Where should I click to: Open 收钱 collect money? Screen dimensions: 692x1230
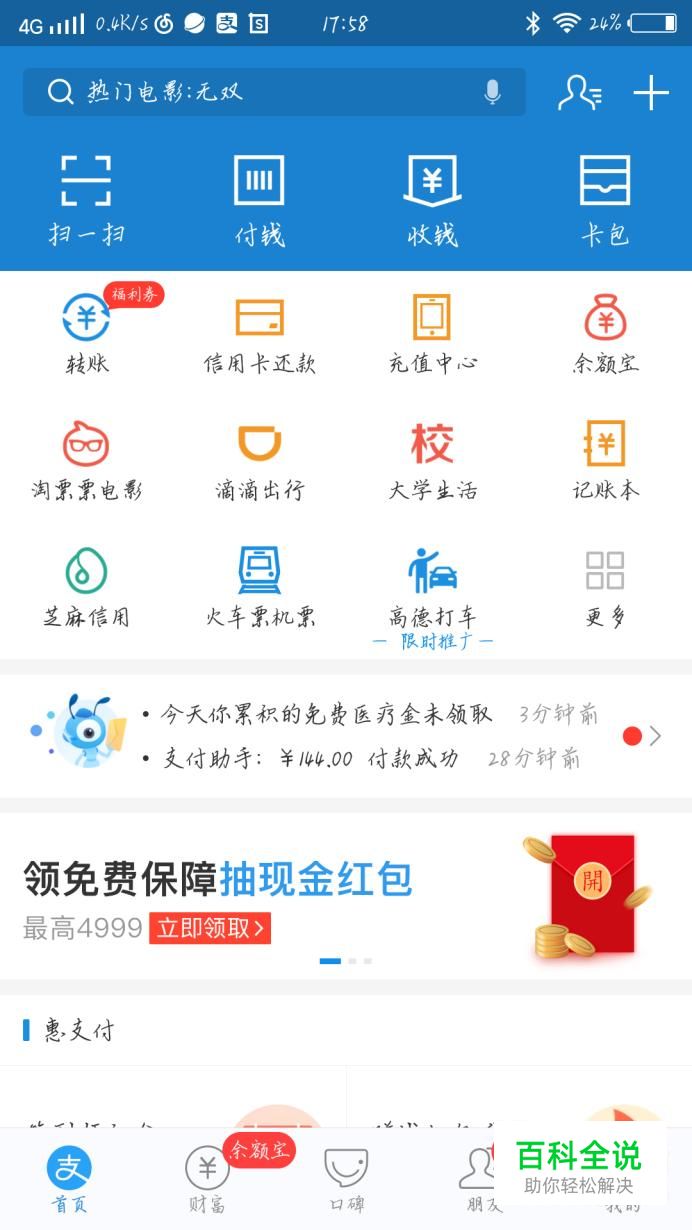pos(432,198)
